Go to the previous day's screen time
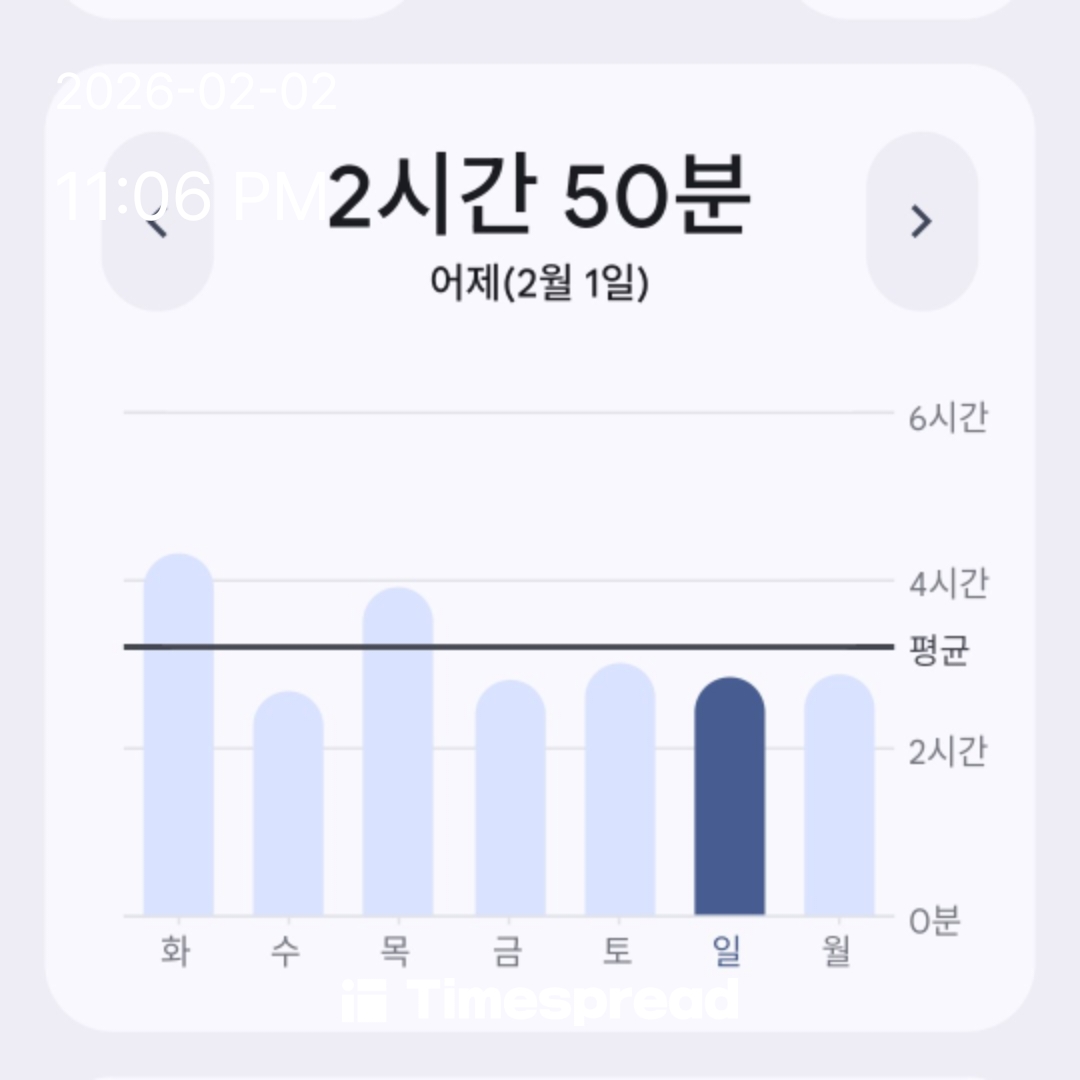The height and width of the screenshot is (1080, 1080). pos(157,221)
